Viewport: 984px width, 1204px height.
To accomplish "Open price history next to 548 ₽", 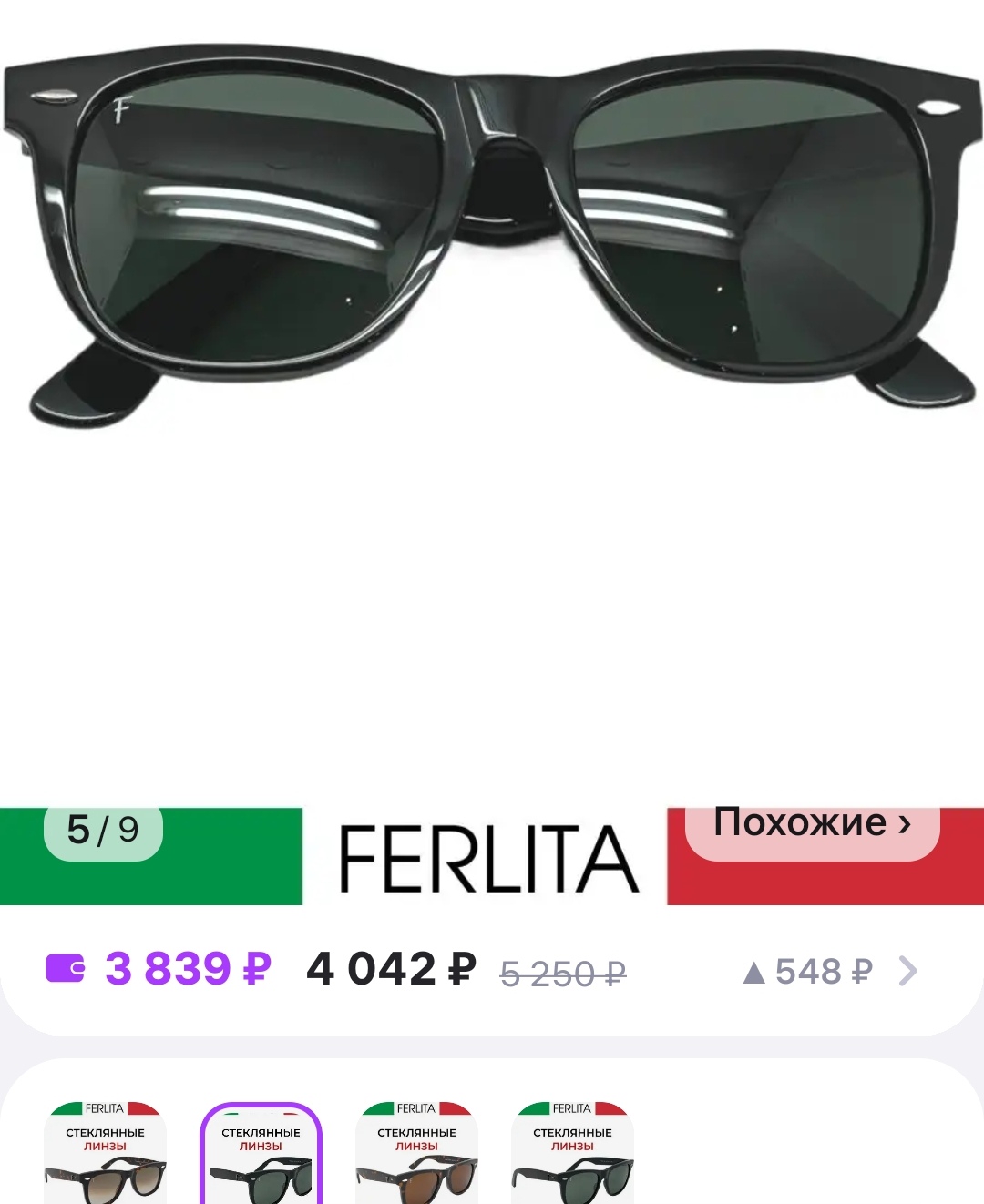I will pyautogui.click(x=907, y=971).
